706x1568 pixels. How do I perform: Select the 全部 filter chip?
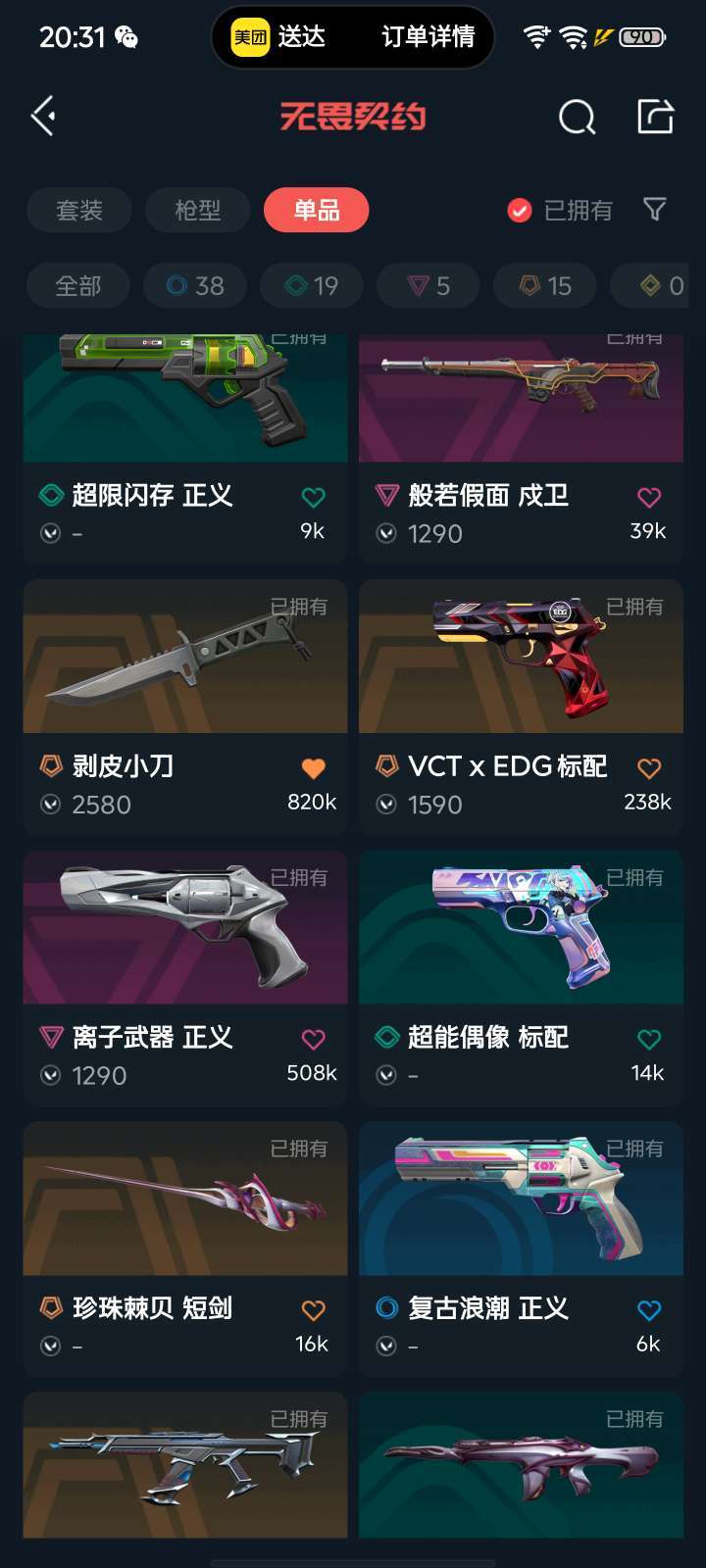coord(78,285)
